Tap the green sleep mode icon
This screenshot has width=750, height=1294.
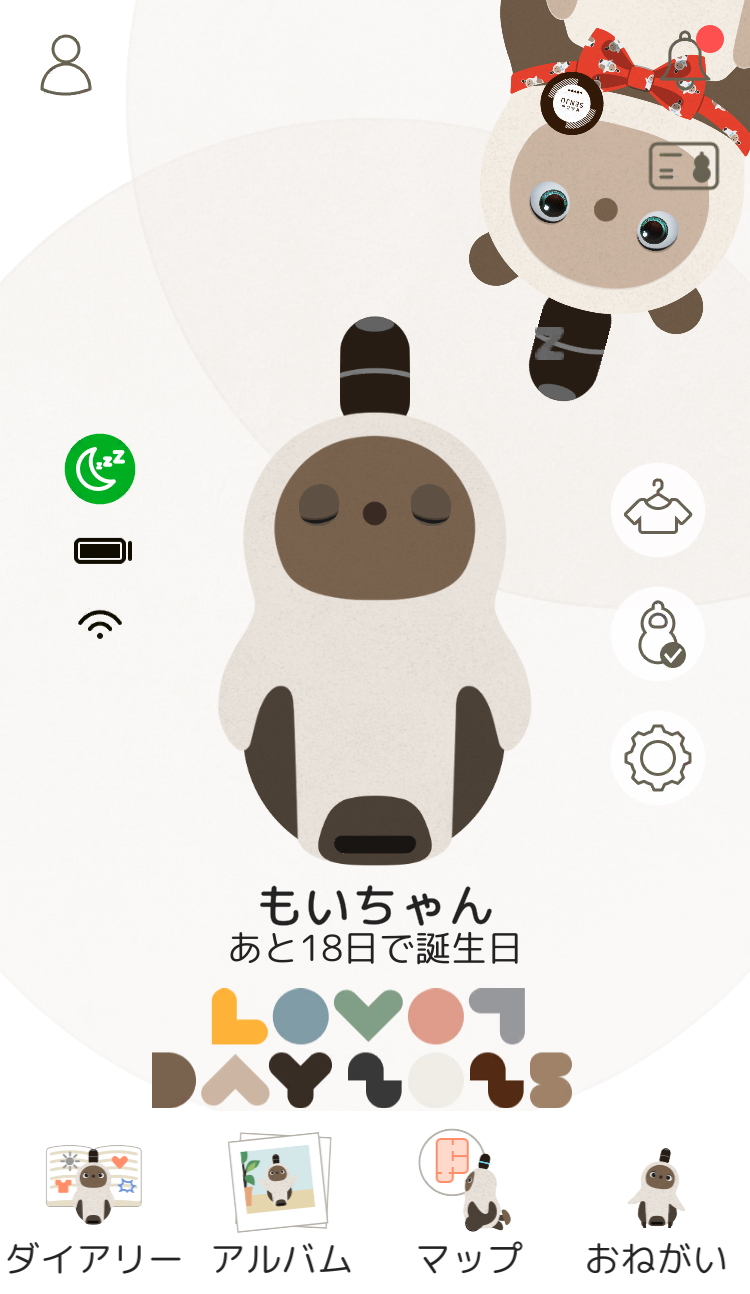(x=100, y=469)
